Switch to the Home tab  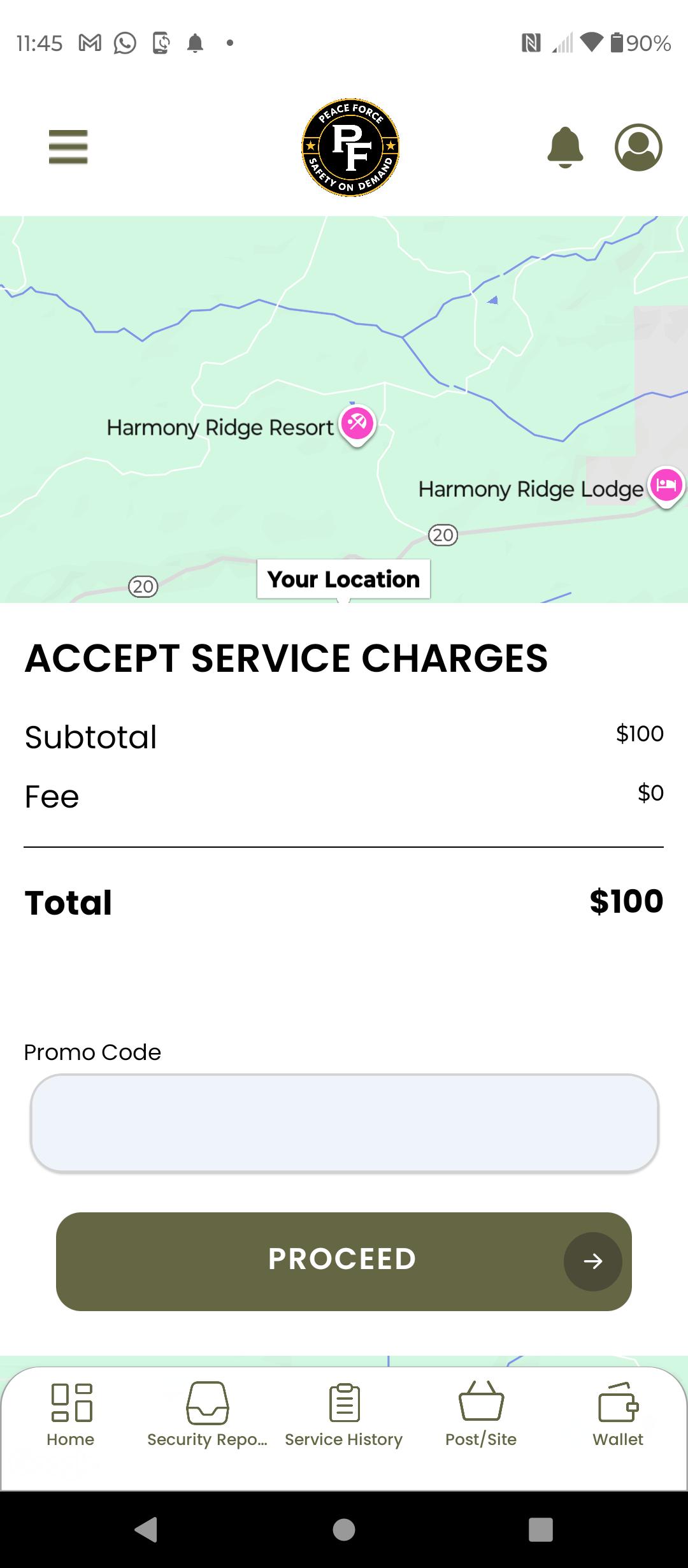pyautogui.click(x=71, y=1414)
